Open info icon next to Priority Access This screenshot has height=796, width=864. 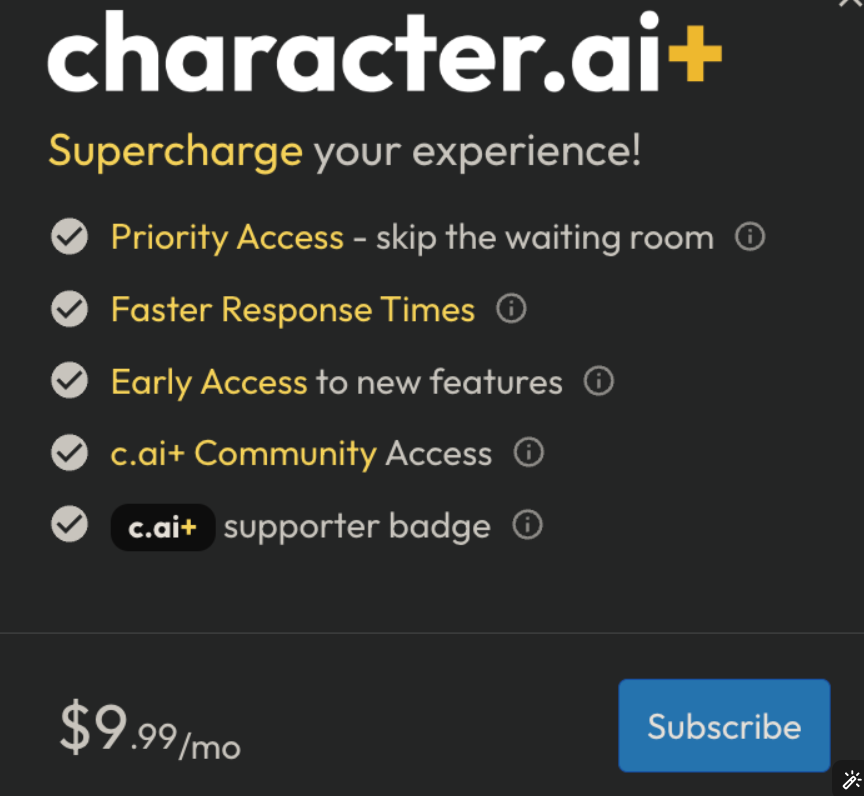coord(750,237)
